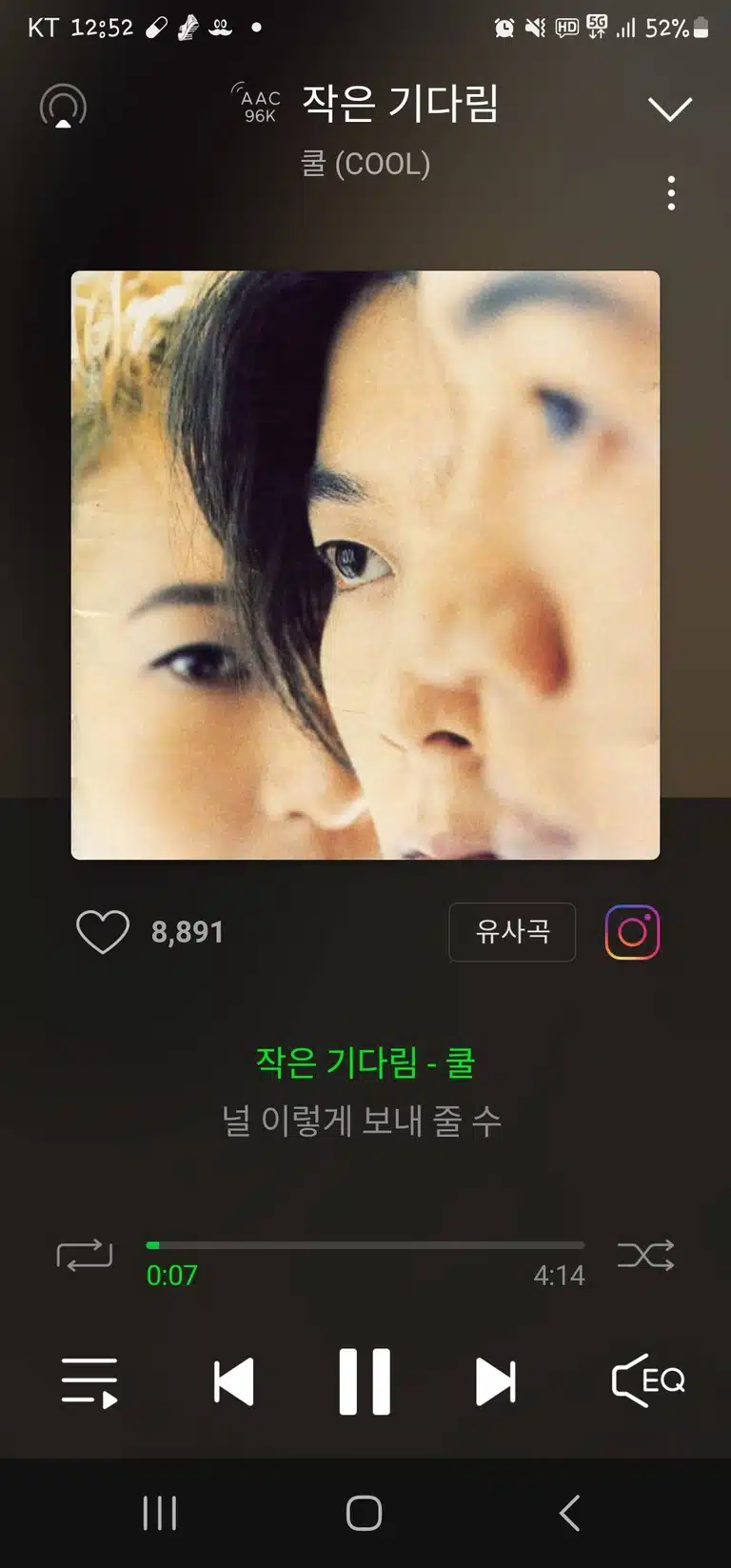Open artist page for 쿨 (COOL)

(x=365, y=164)
